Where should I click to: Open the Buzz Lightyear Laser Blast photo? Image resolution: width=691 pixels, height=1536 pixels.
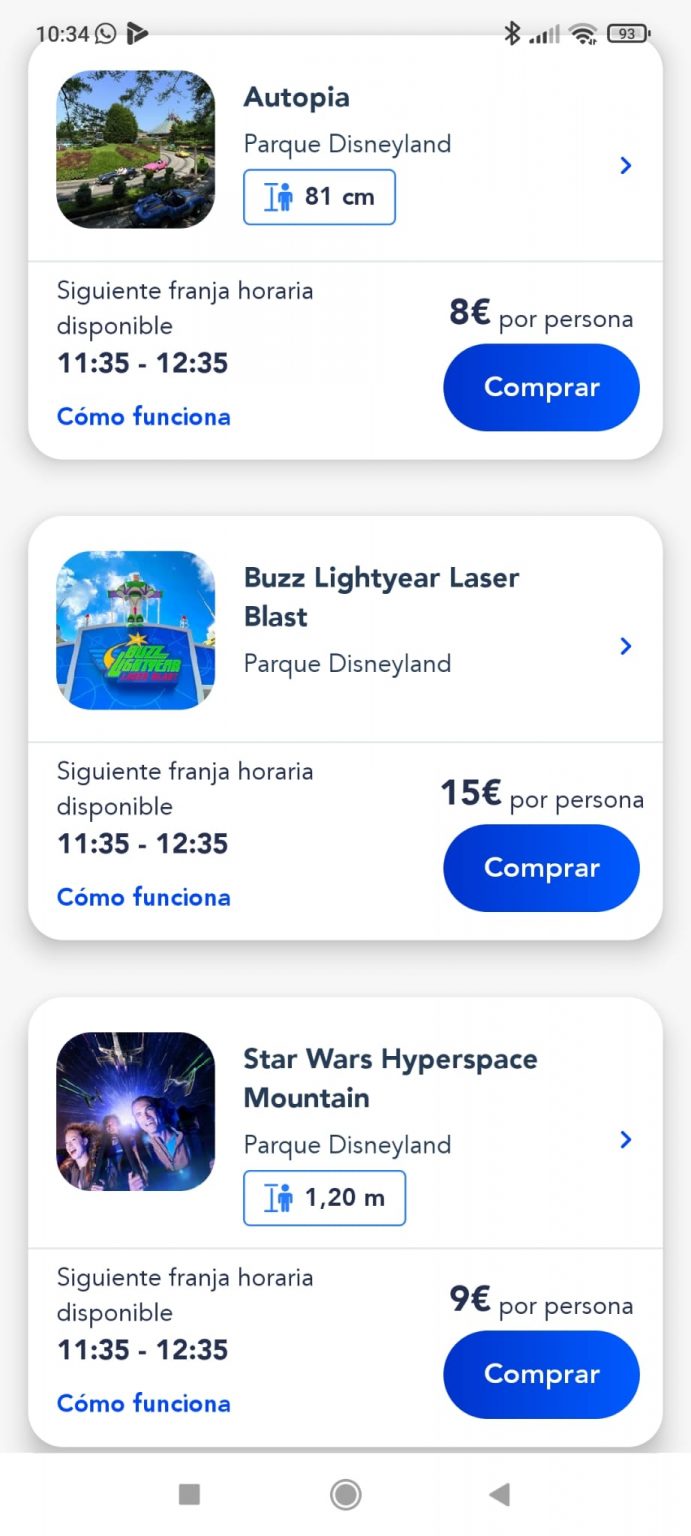click(x=136, y=631)
